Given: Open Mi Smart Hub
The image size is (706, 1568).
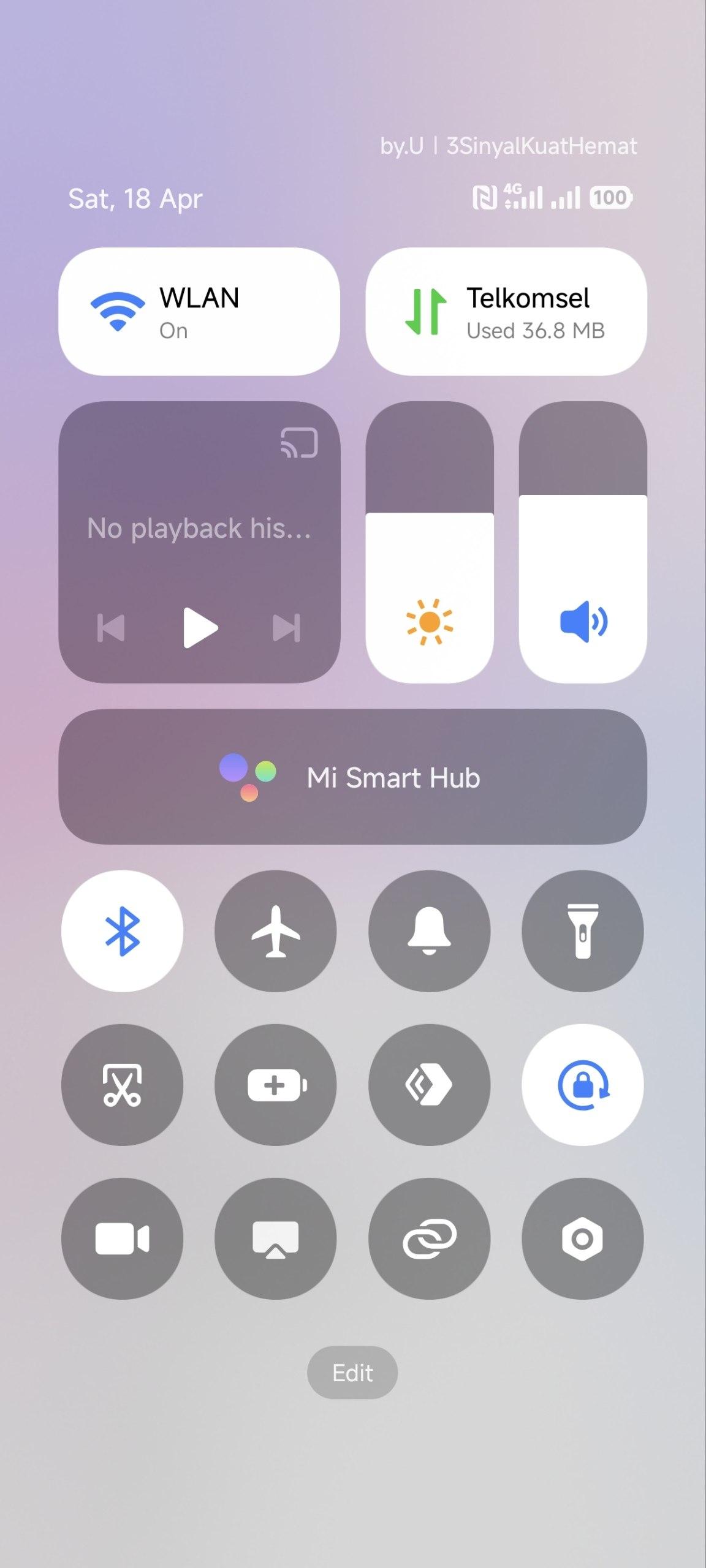Looking at the screenshot, I should click(x=352, y=777).
